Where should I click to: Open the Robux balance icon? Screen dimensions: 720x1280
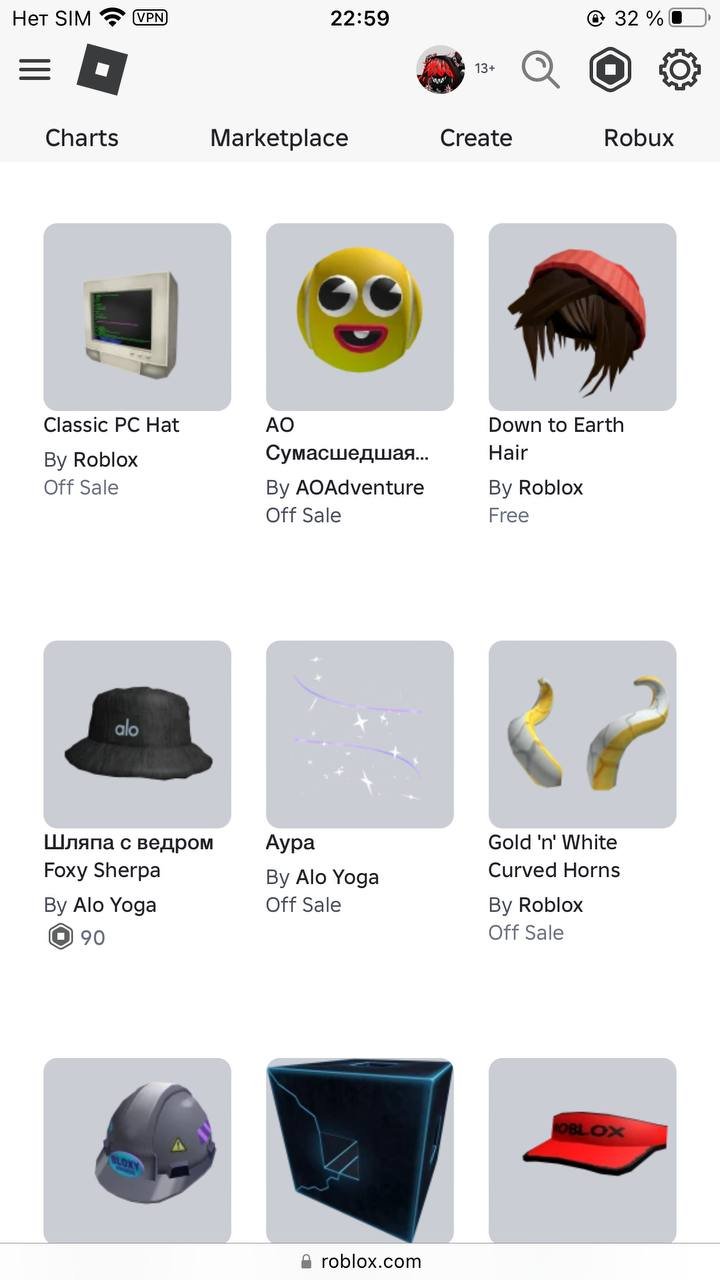[610, 70]
